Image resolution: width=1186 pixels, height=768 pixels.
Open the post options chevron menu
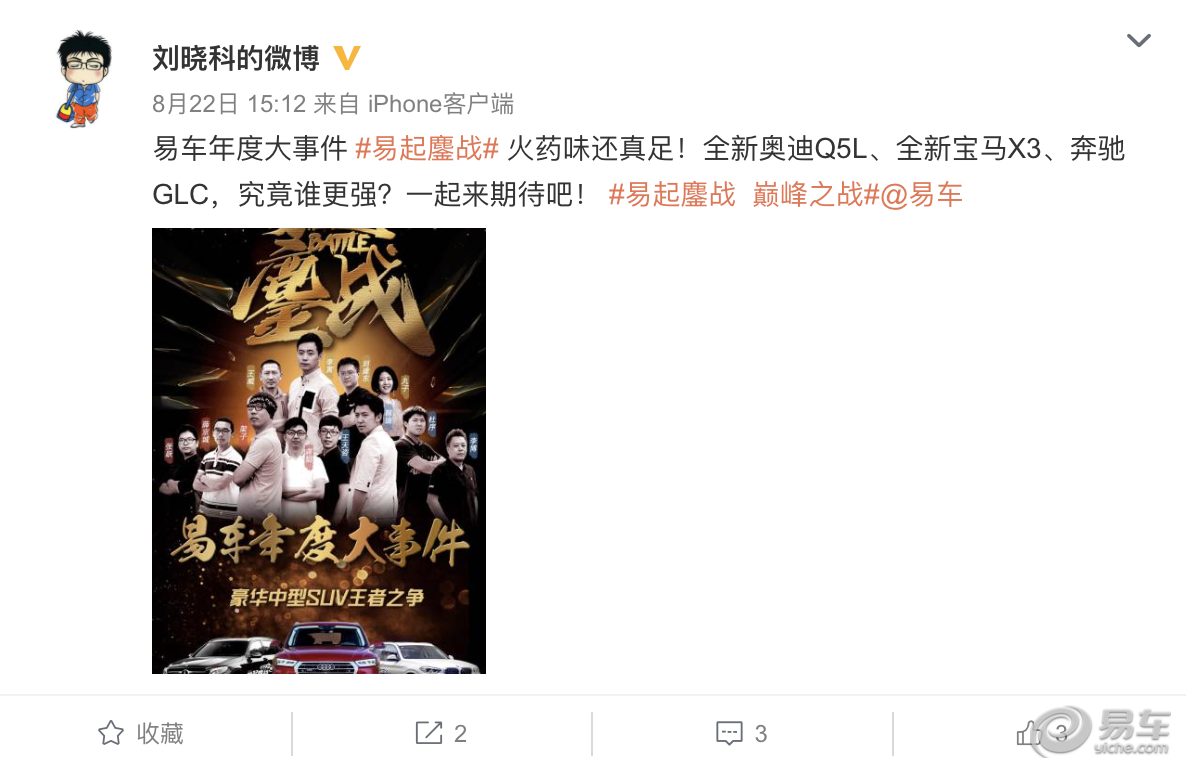(1138, 41)
